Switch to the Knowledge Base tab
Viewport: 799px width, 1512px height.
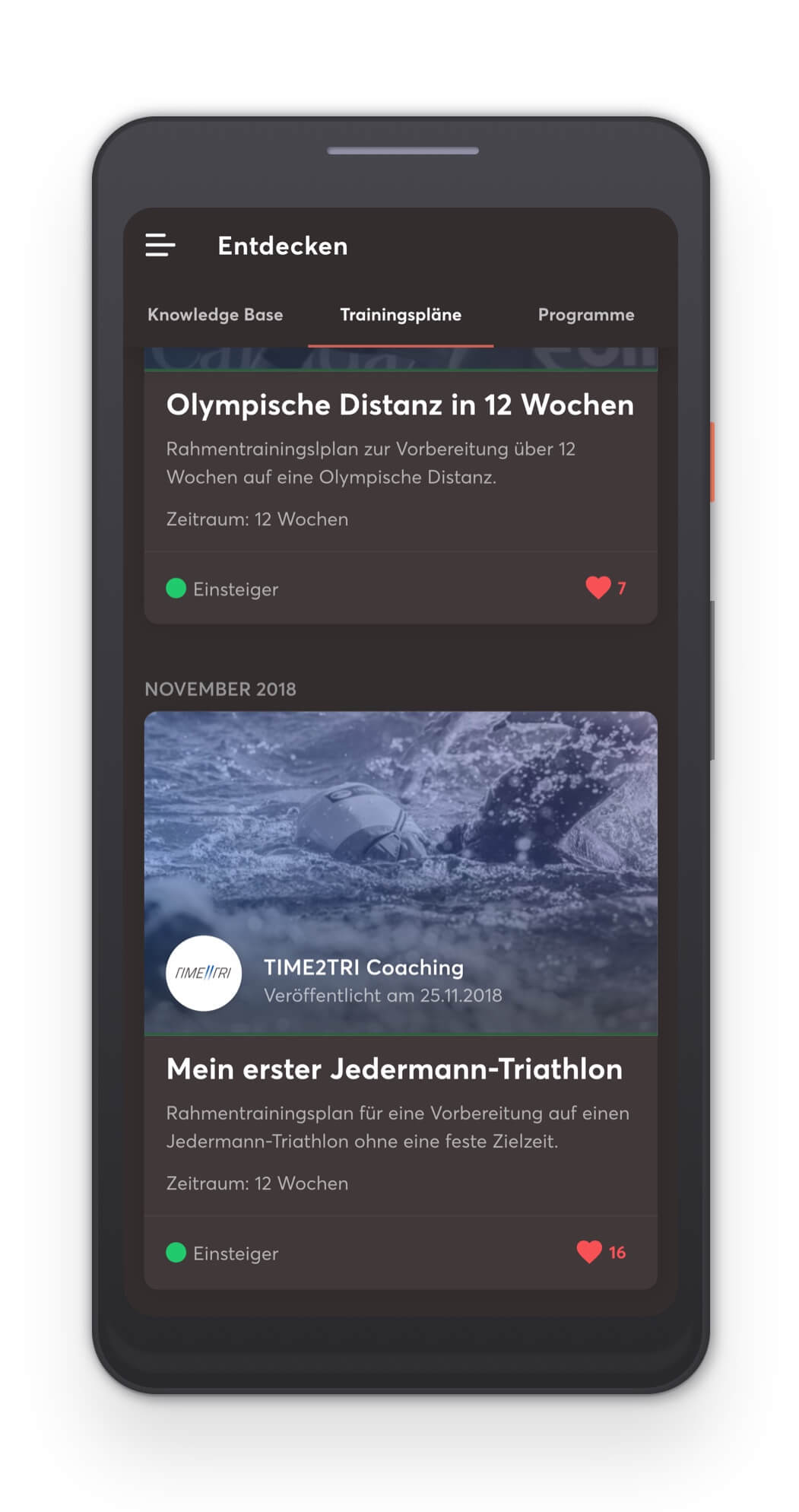pyautogui.click(x=215, y=315)
